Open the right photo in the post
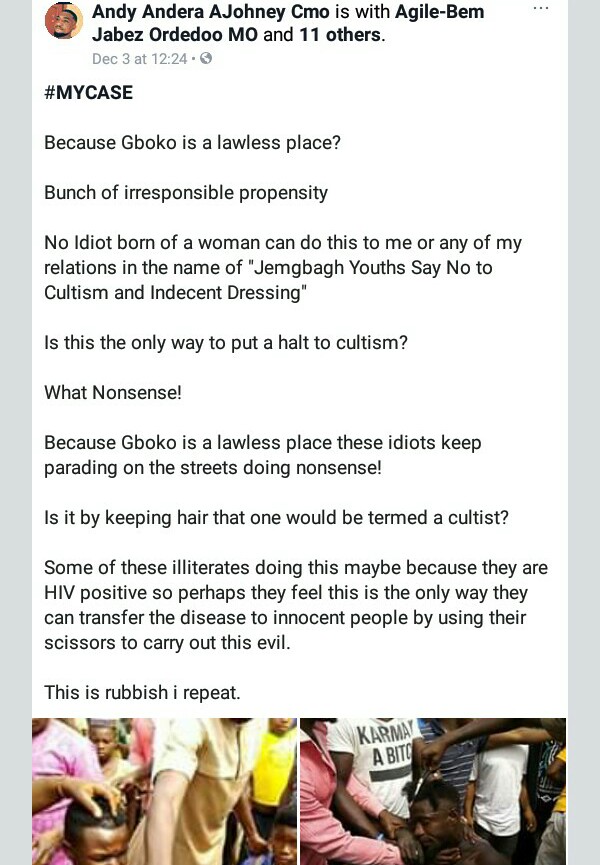 coord(433,791)
